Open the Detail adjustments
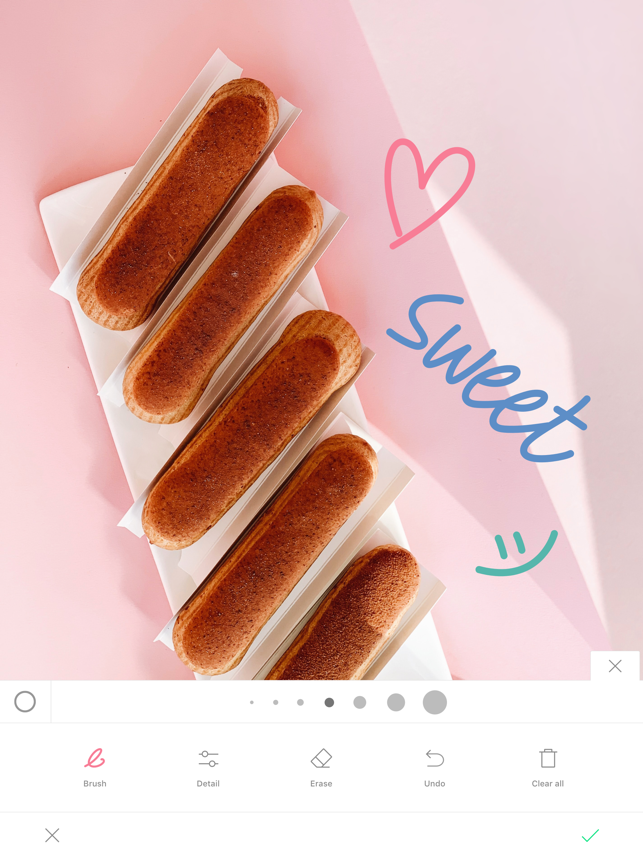Image resolution: width=643 pixels, height=858 pixels. point(208,767)
